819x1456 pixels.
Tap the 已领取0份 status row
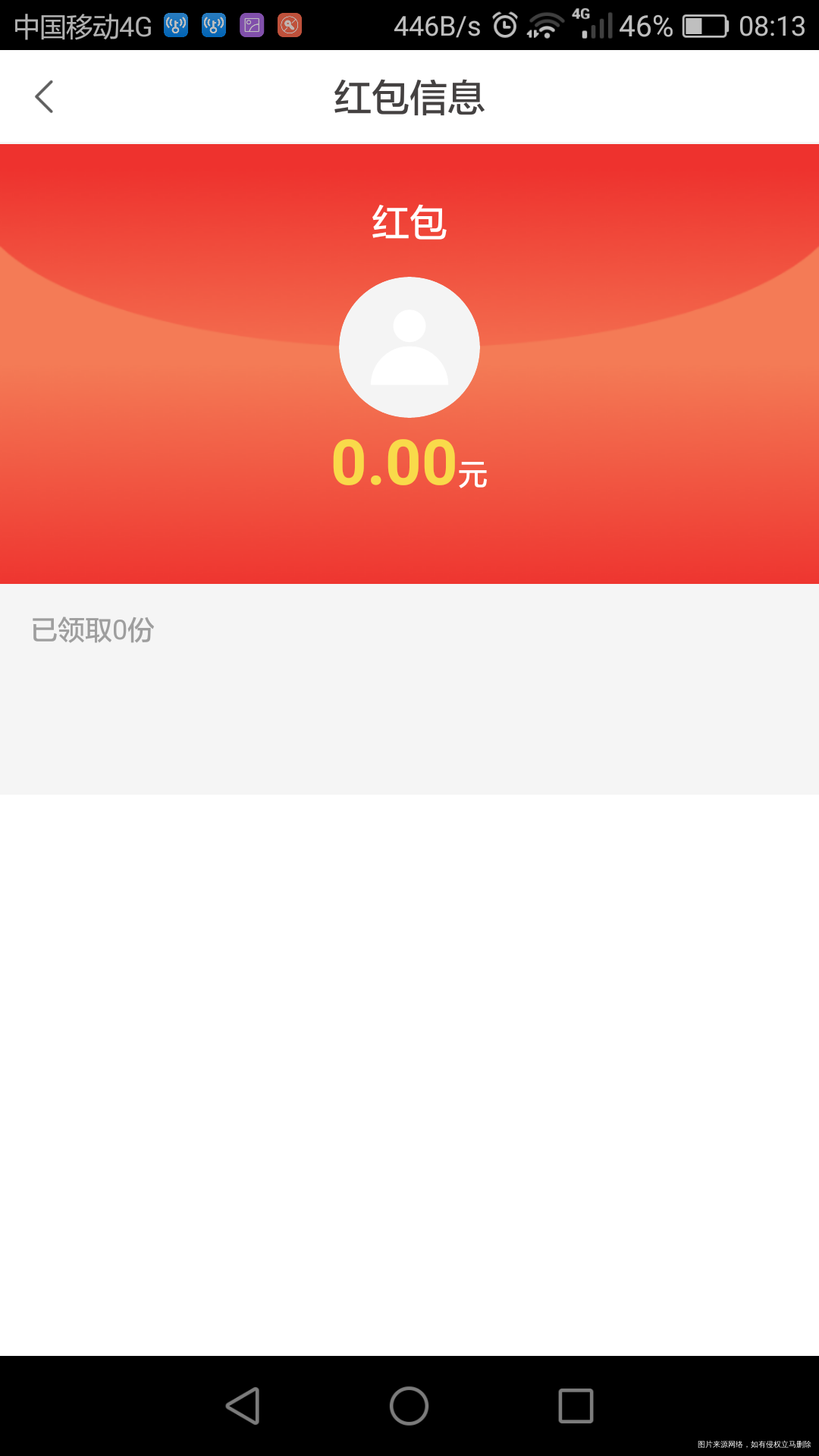point(93,629)
